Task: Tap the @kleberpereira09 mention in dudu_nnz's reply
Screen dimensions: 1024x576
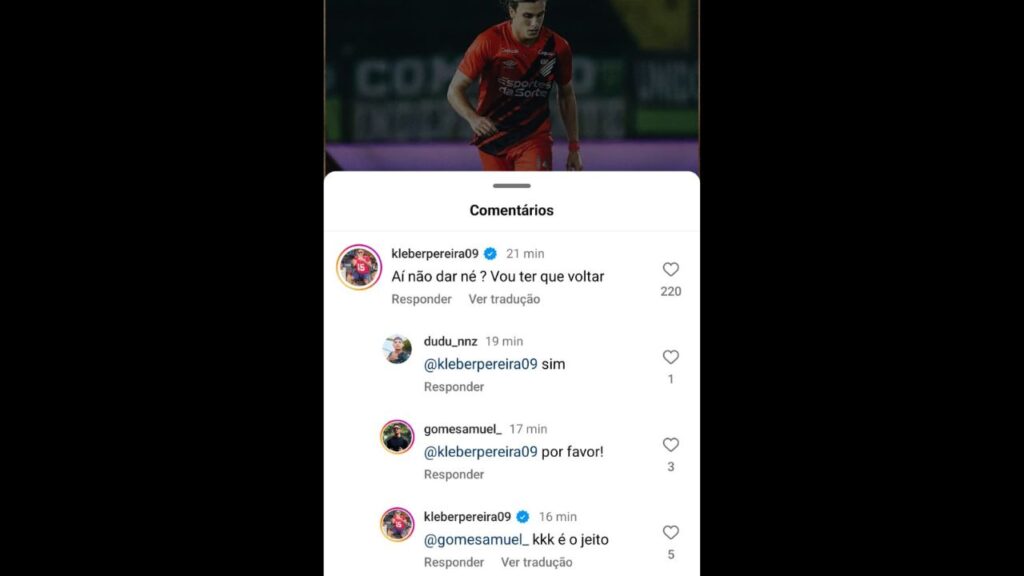Action: pos(481,364)
